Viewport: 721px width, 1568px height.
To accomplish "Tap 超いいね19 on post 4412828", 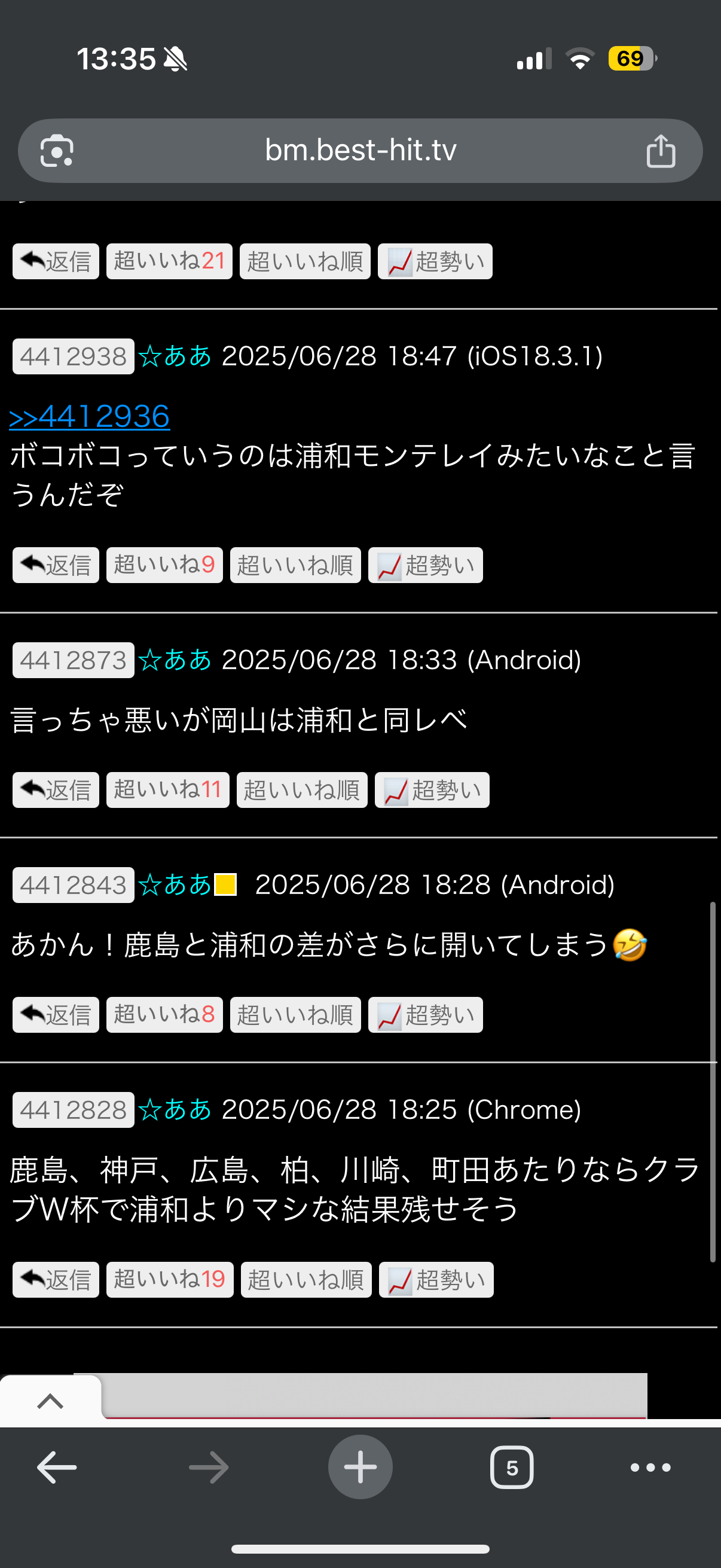I will [170, 1280].
